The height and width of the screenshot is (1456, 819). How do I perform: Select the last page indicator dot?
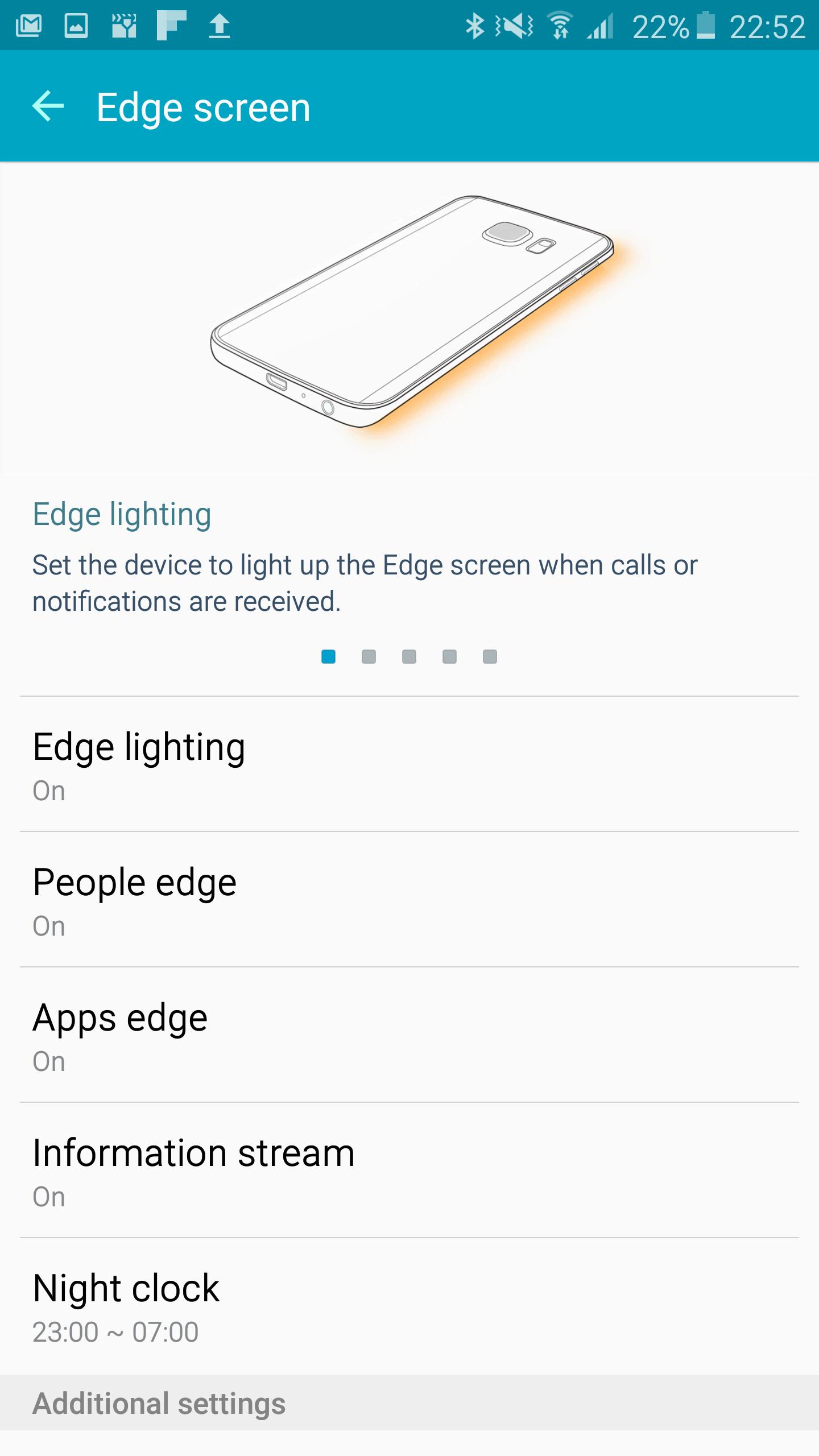[x=490, y=657]
